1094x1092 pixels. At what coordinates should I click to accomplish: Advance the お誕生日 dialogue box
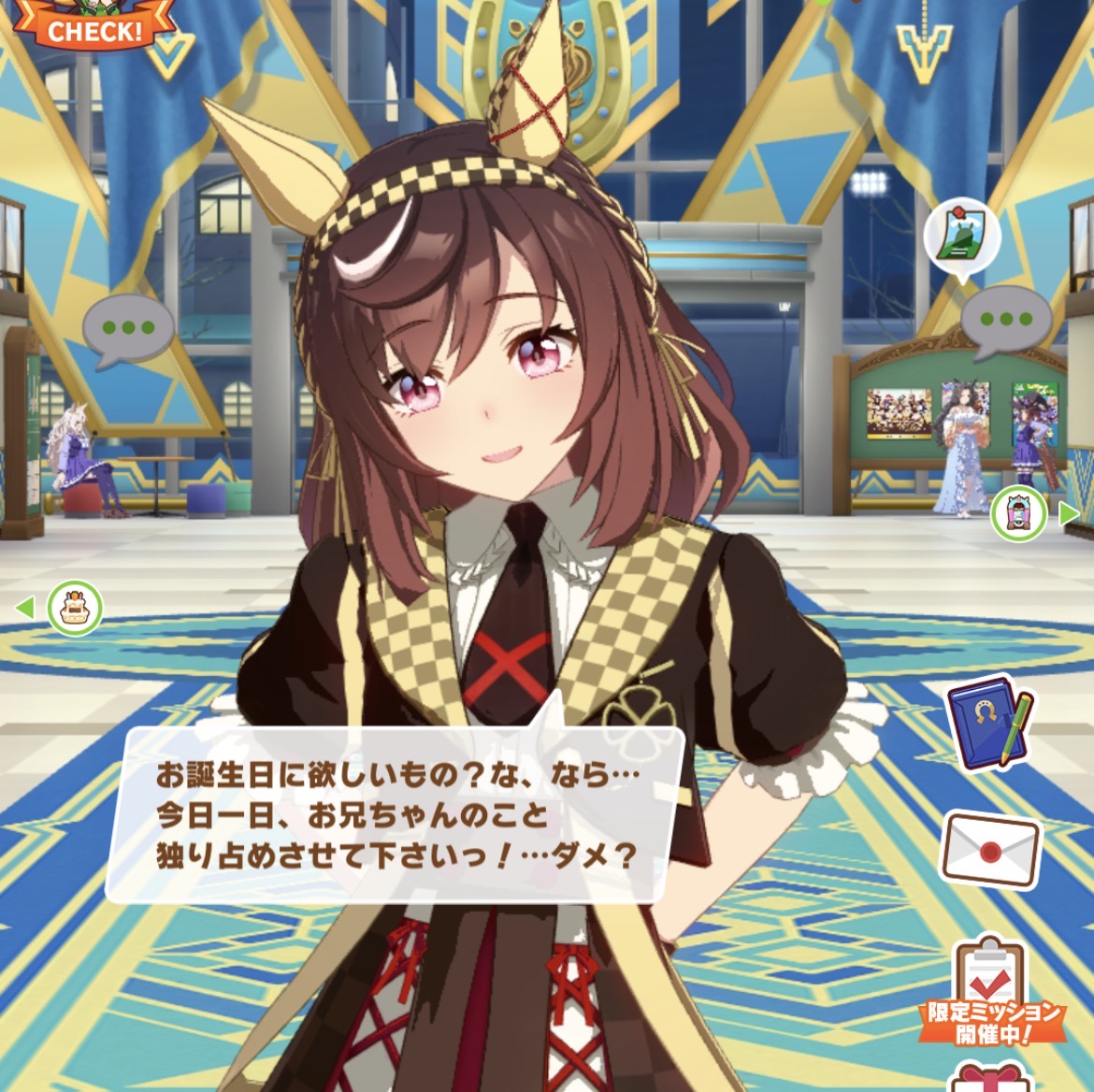point(395,815)
